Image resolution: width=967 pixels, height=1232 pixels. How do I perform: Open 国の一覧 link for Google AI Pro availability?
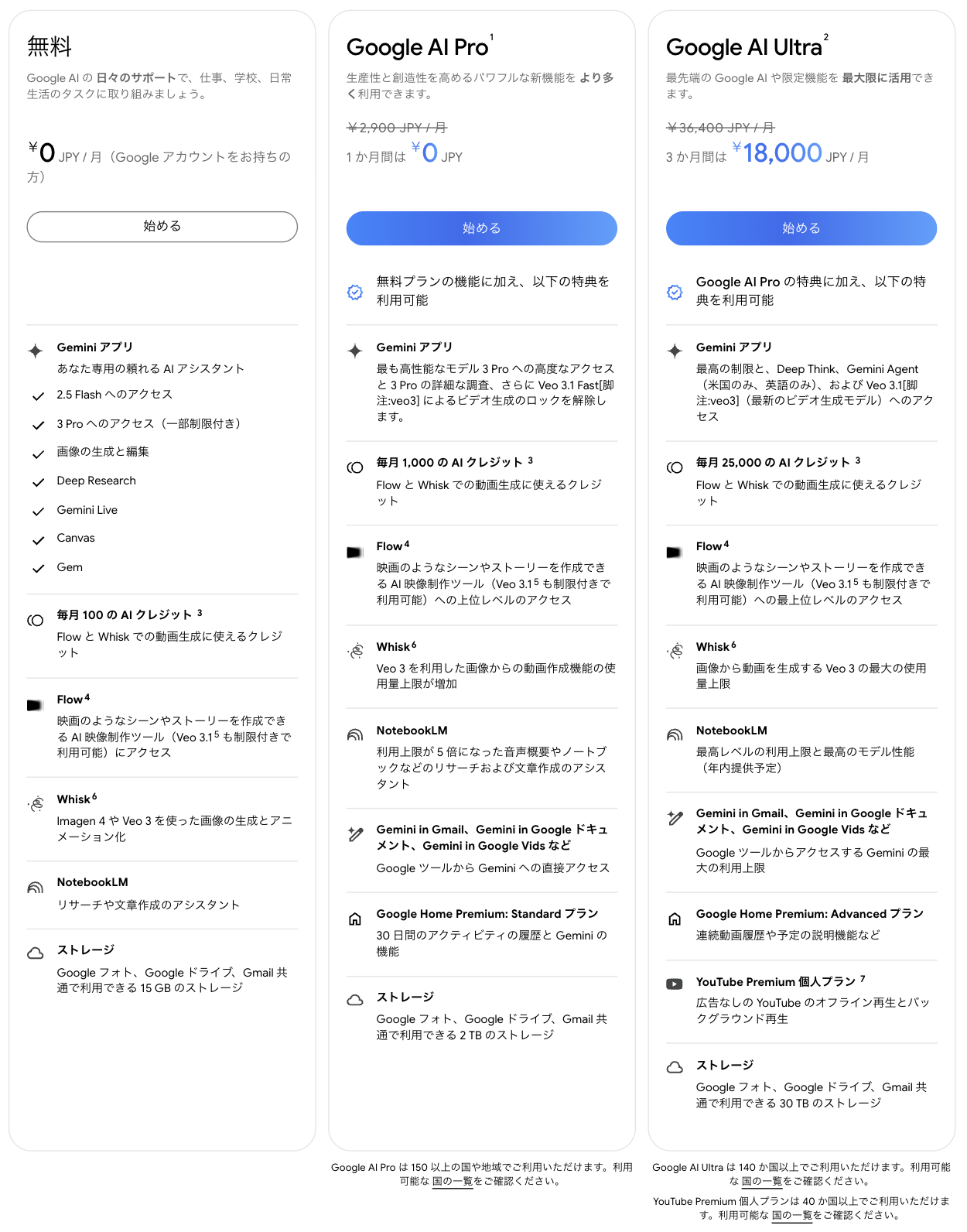[452, 1182]
